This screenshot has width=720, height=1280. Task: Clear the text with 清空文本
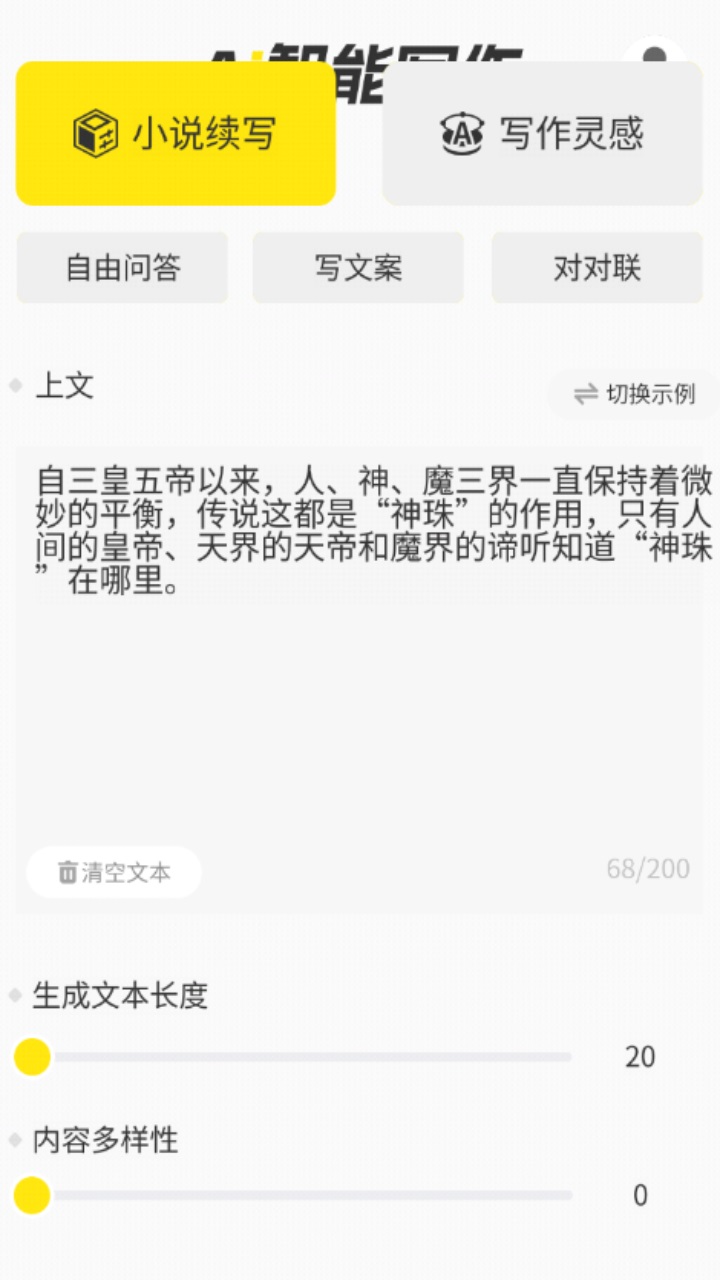pyautogui.click(x=113, y=871)
